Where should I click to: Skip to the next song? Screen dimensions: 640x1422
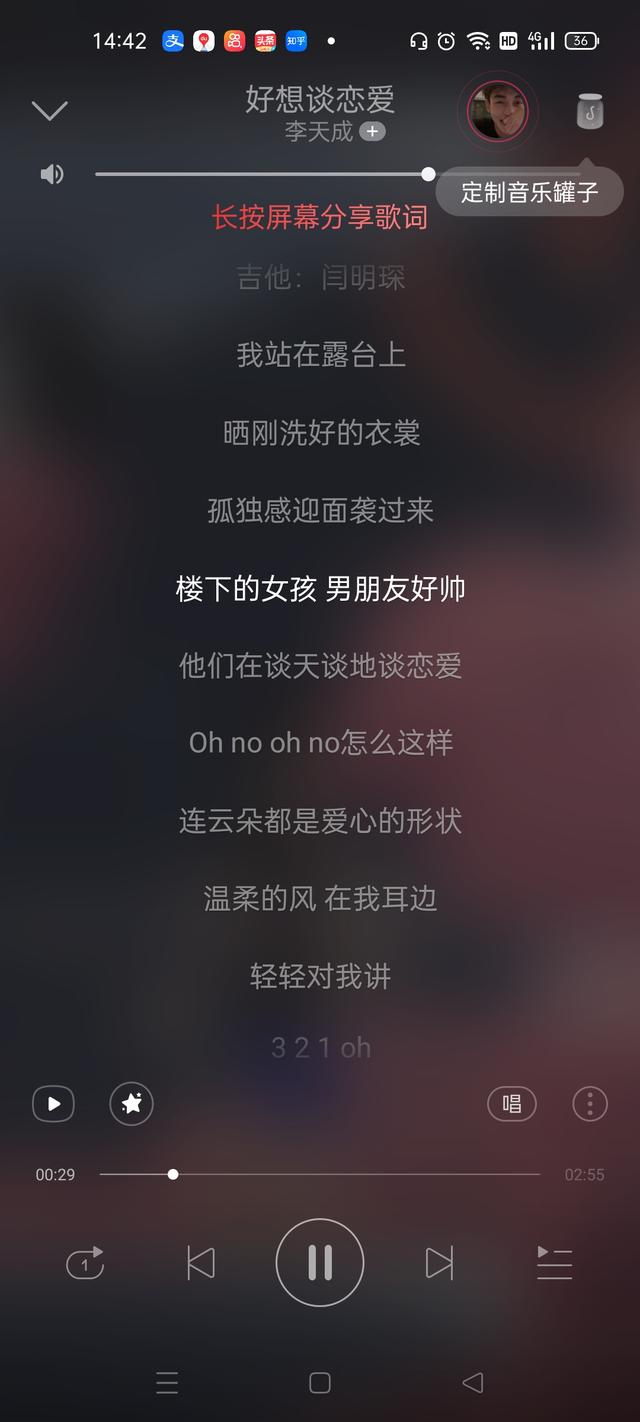coord(439,1263)
